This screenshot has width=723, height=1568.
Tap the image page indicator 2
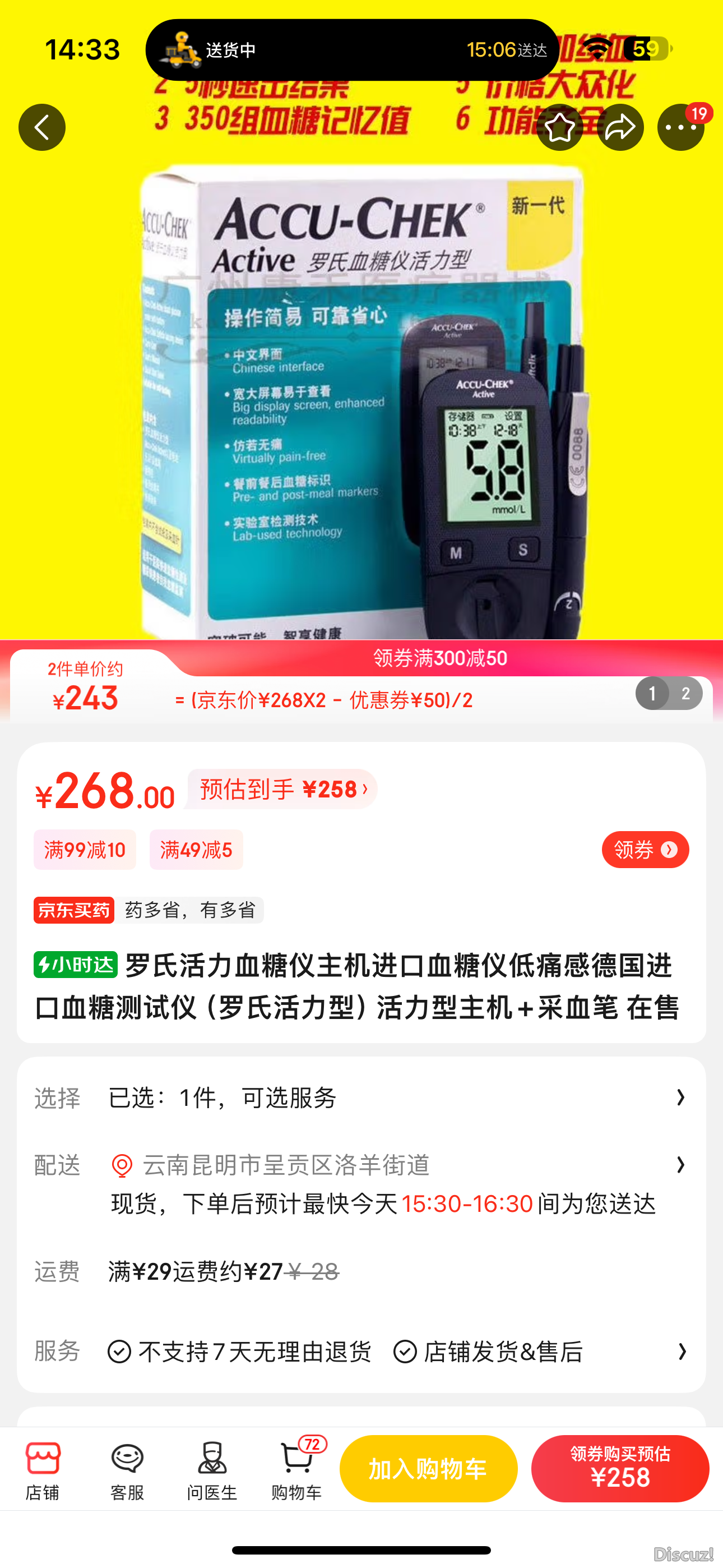(x=685, y=693)
